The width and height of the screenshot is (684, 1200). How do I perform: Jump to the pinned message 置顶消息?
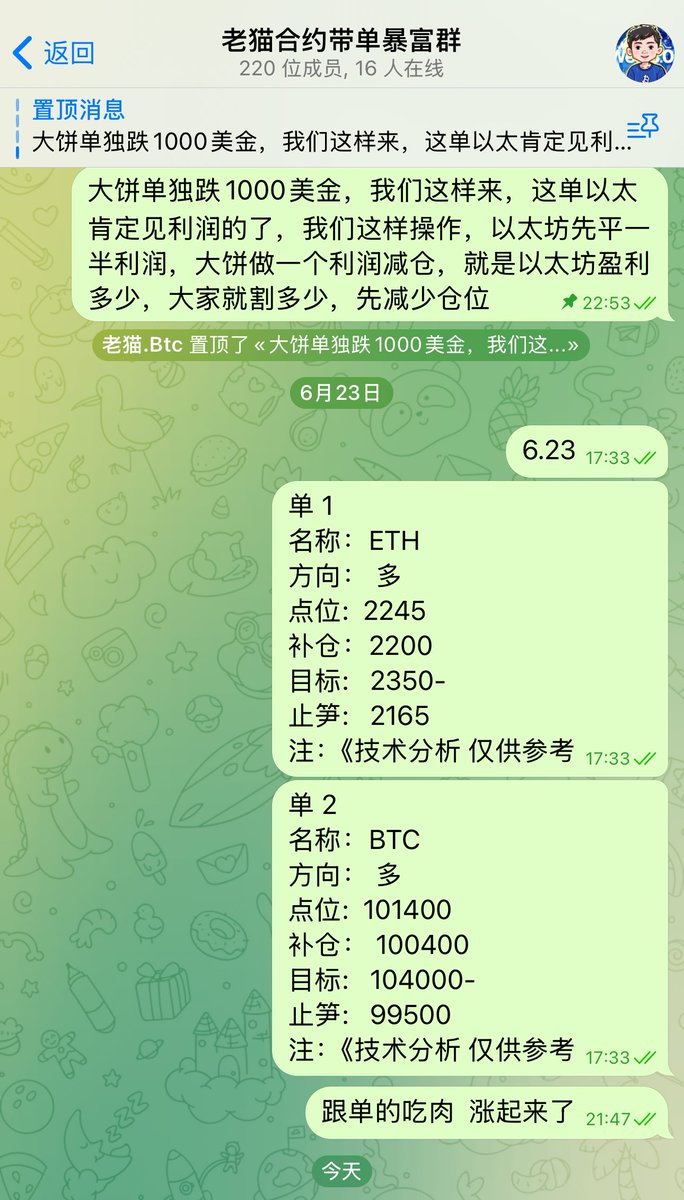(x=320, y=126)
